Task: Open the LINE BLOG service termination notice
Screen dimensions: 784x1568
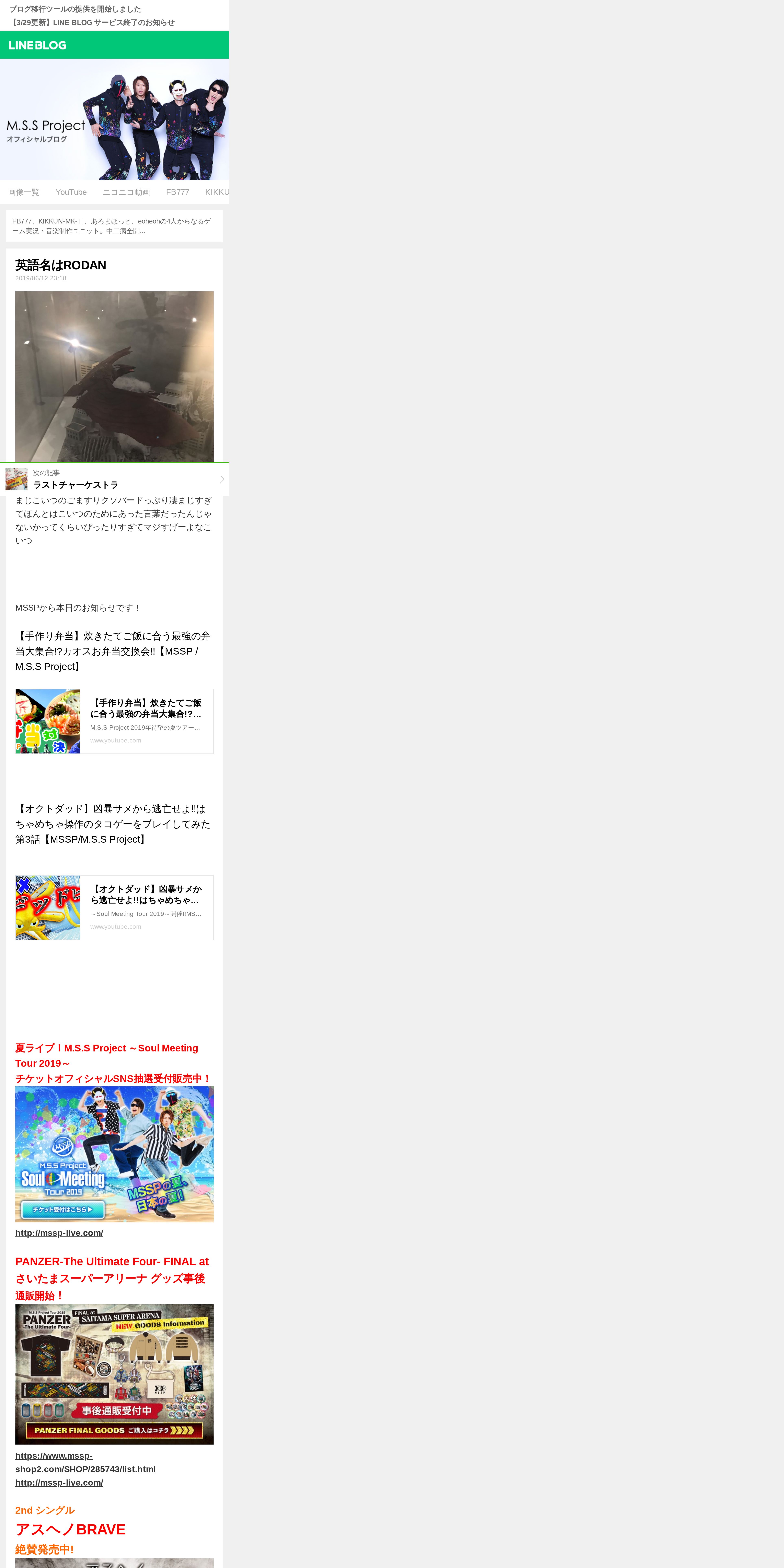Action: tap(92, 23)
